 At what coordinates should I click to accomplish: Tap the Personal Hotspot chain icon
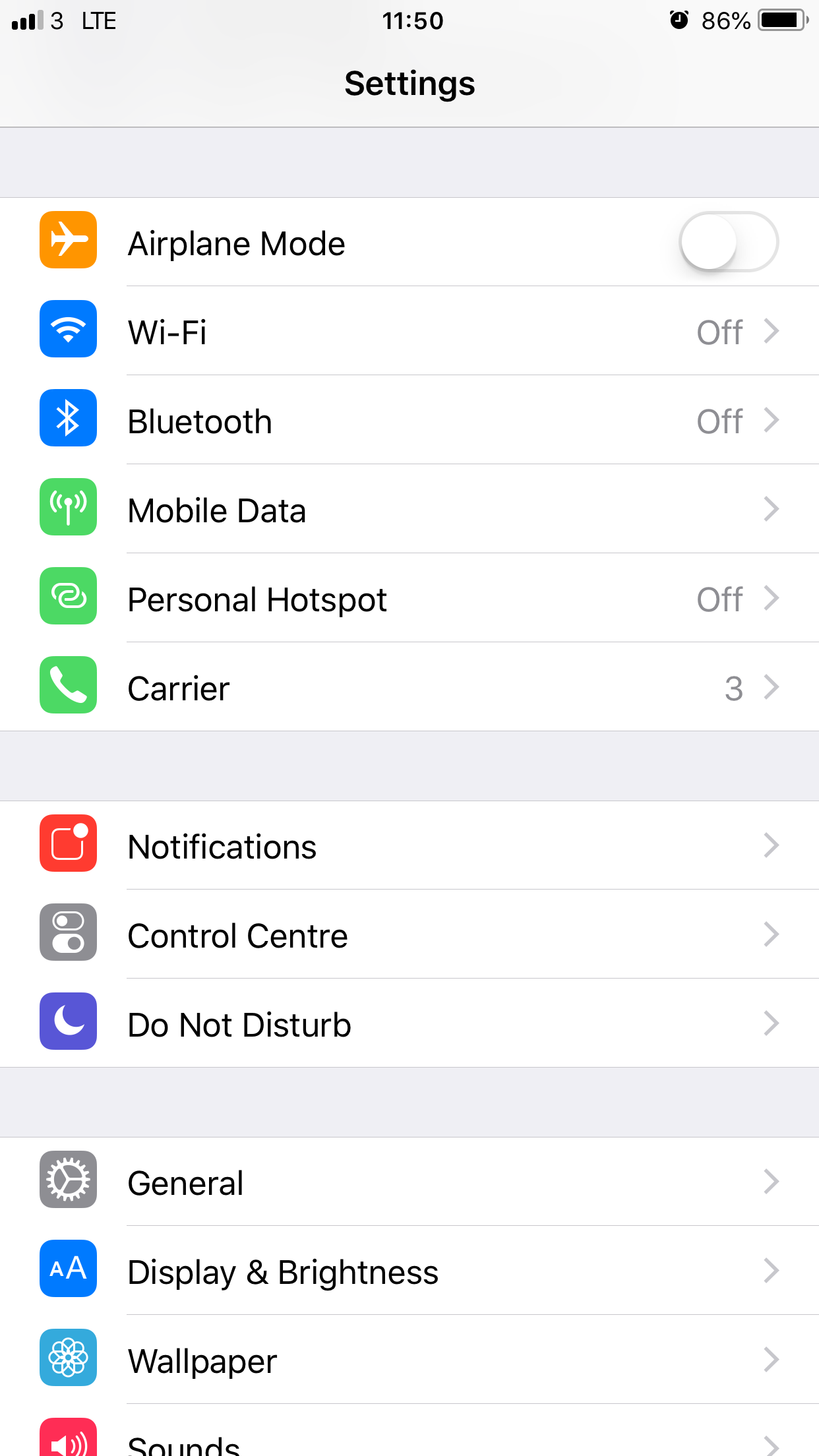click(x=68, y=596)
